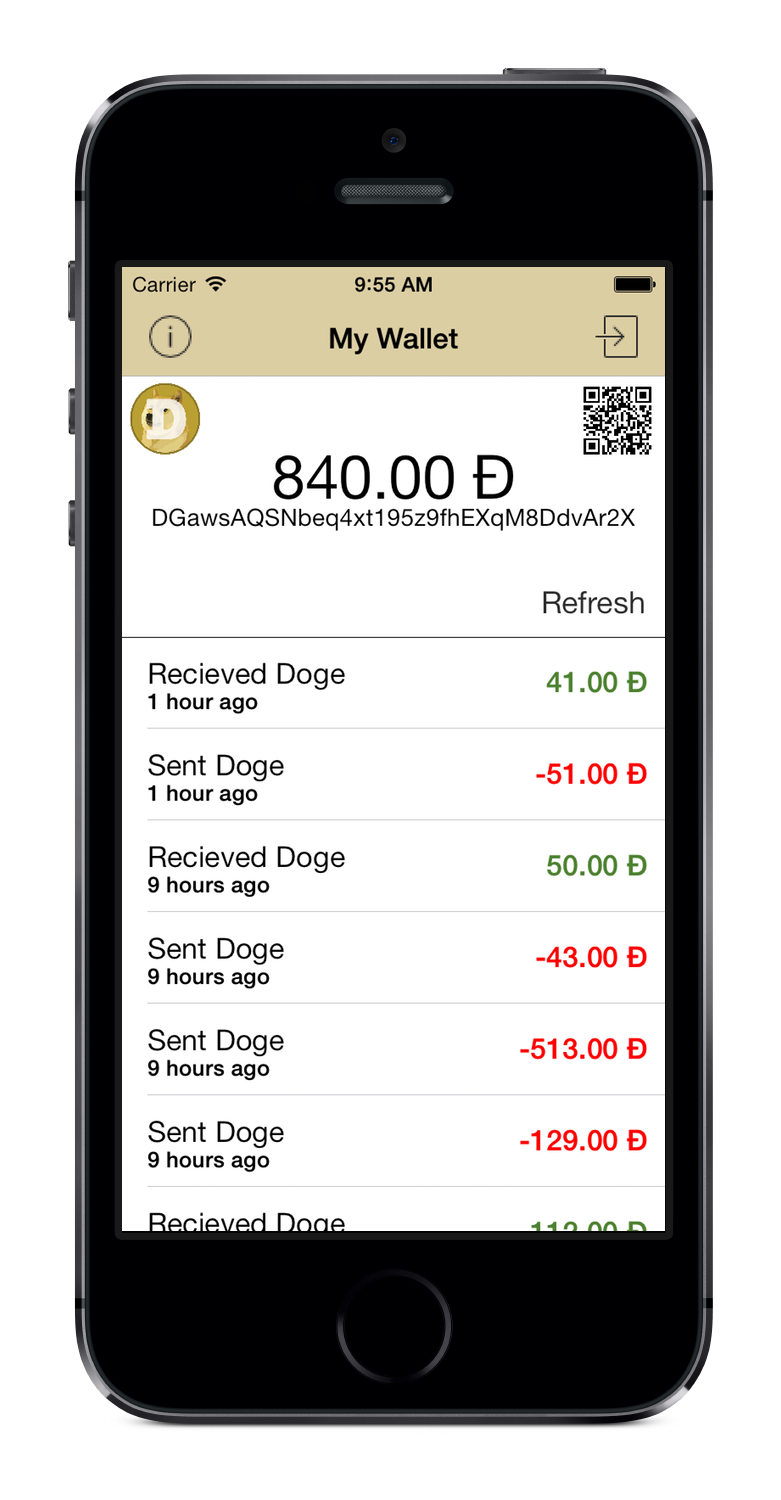
Task: Tap the log out icon beside My Wallet
Action: [616, 337]
